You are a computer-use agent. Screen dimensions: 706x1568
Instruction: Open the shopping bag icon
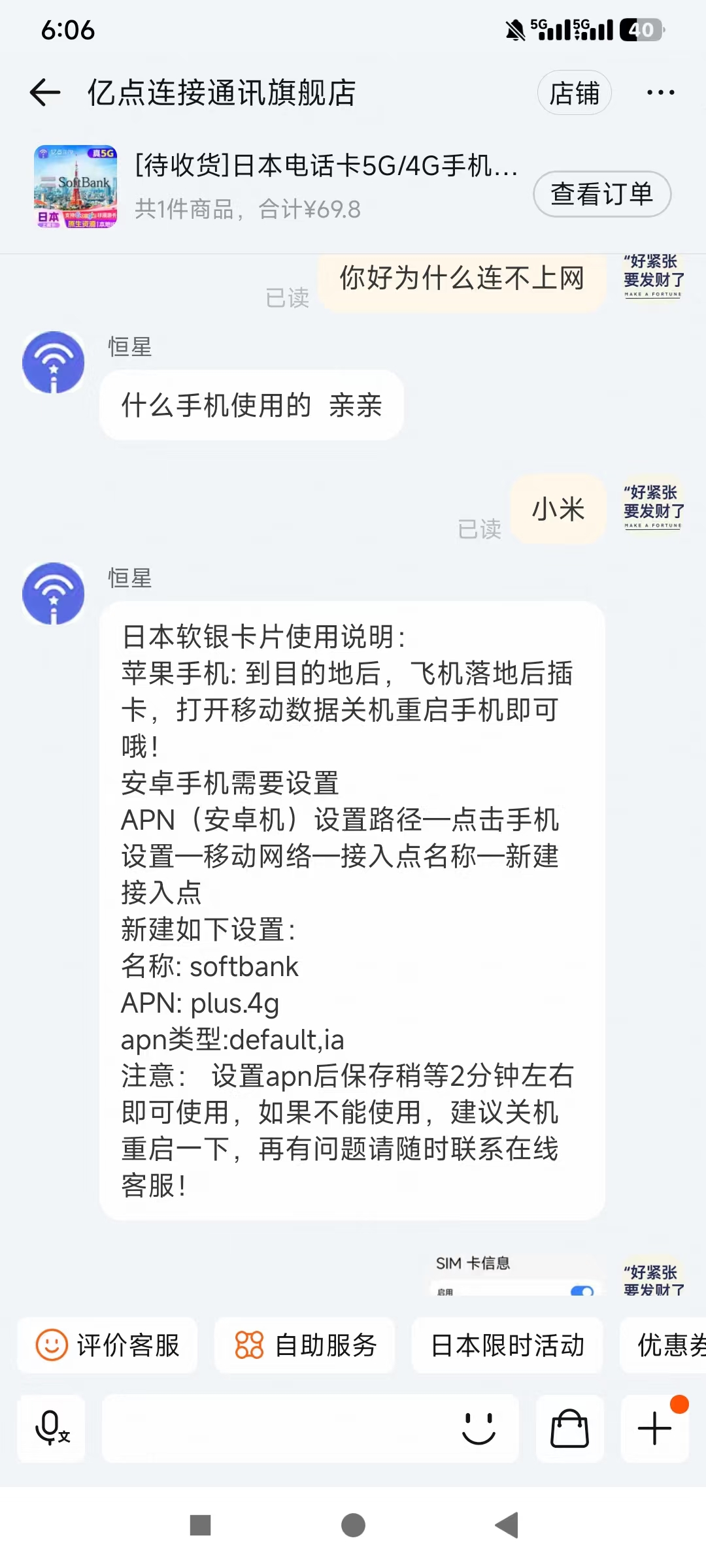[x=569, y=1428]
